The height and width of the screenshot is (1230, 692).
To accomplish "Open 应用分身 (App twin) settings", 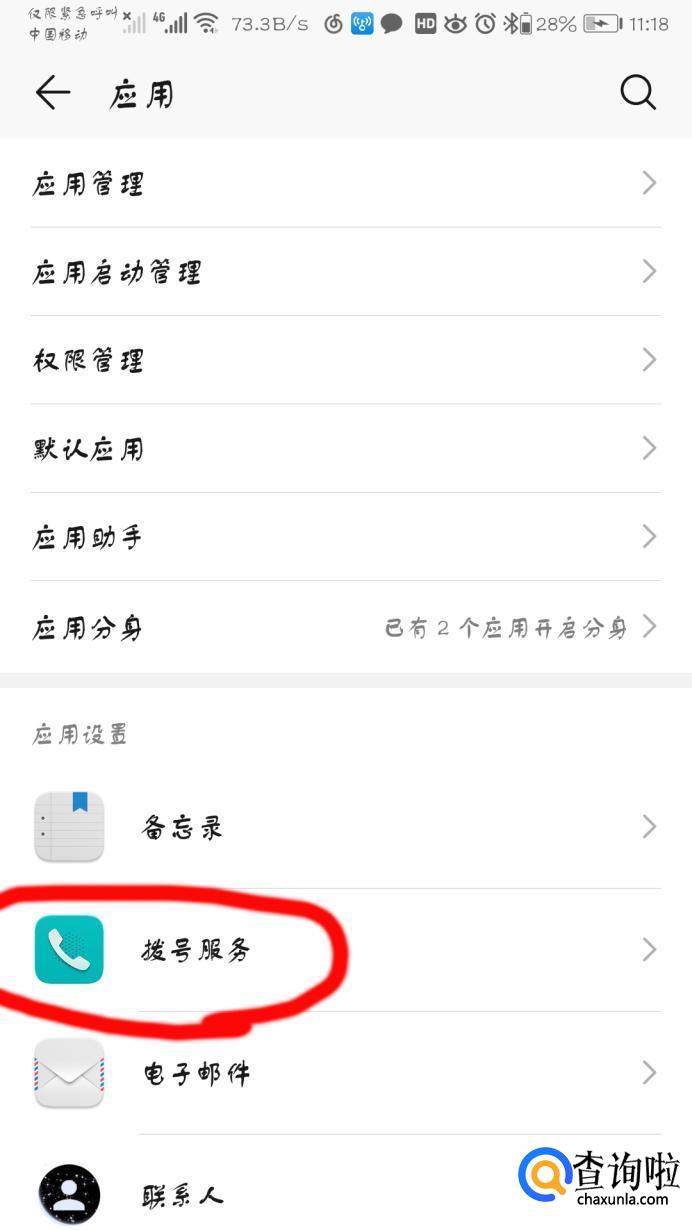I will (345, 628).
